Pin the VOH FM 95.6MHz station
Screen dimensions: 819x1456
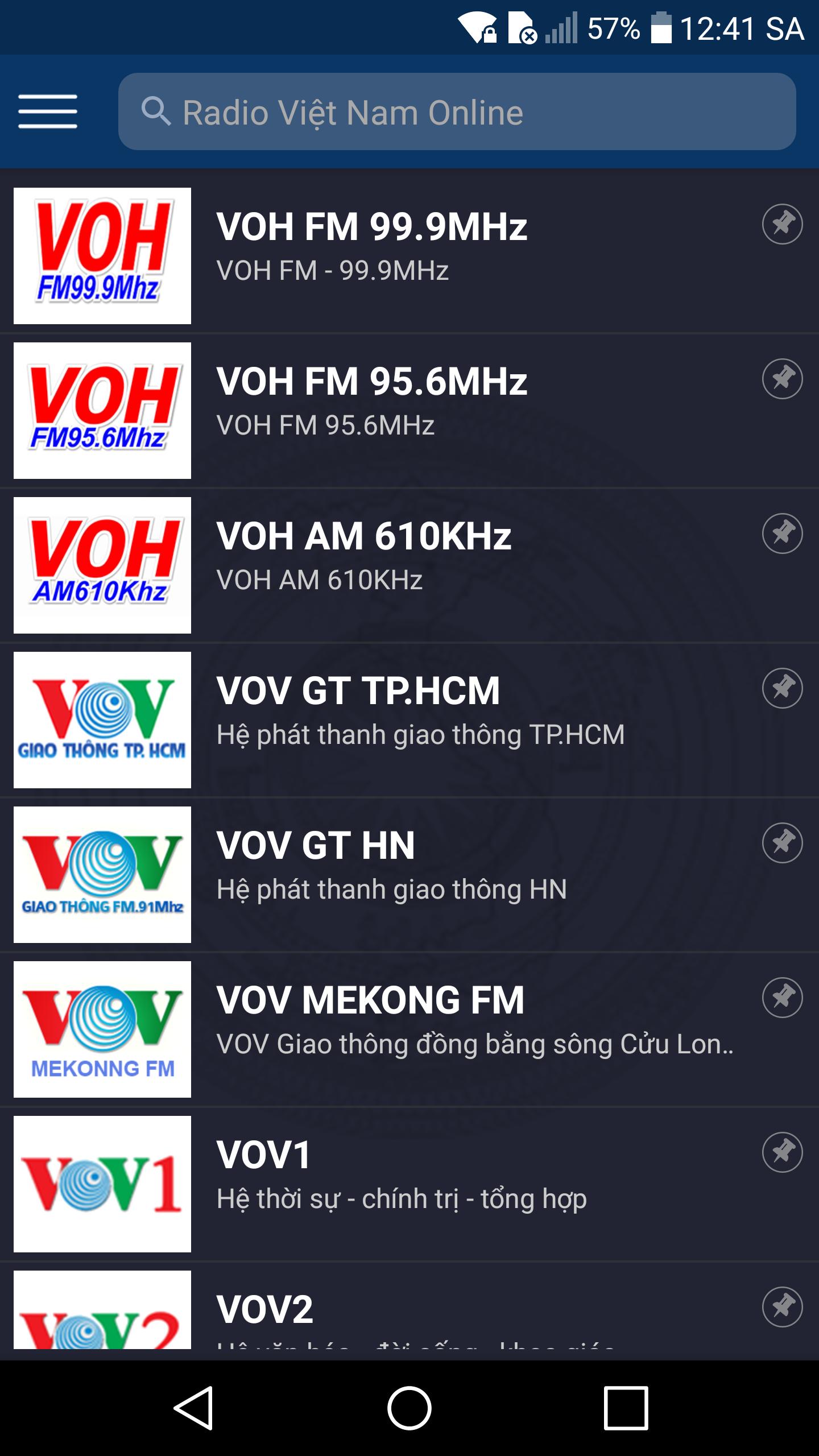coord(782,379)
